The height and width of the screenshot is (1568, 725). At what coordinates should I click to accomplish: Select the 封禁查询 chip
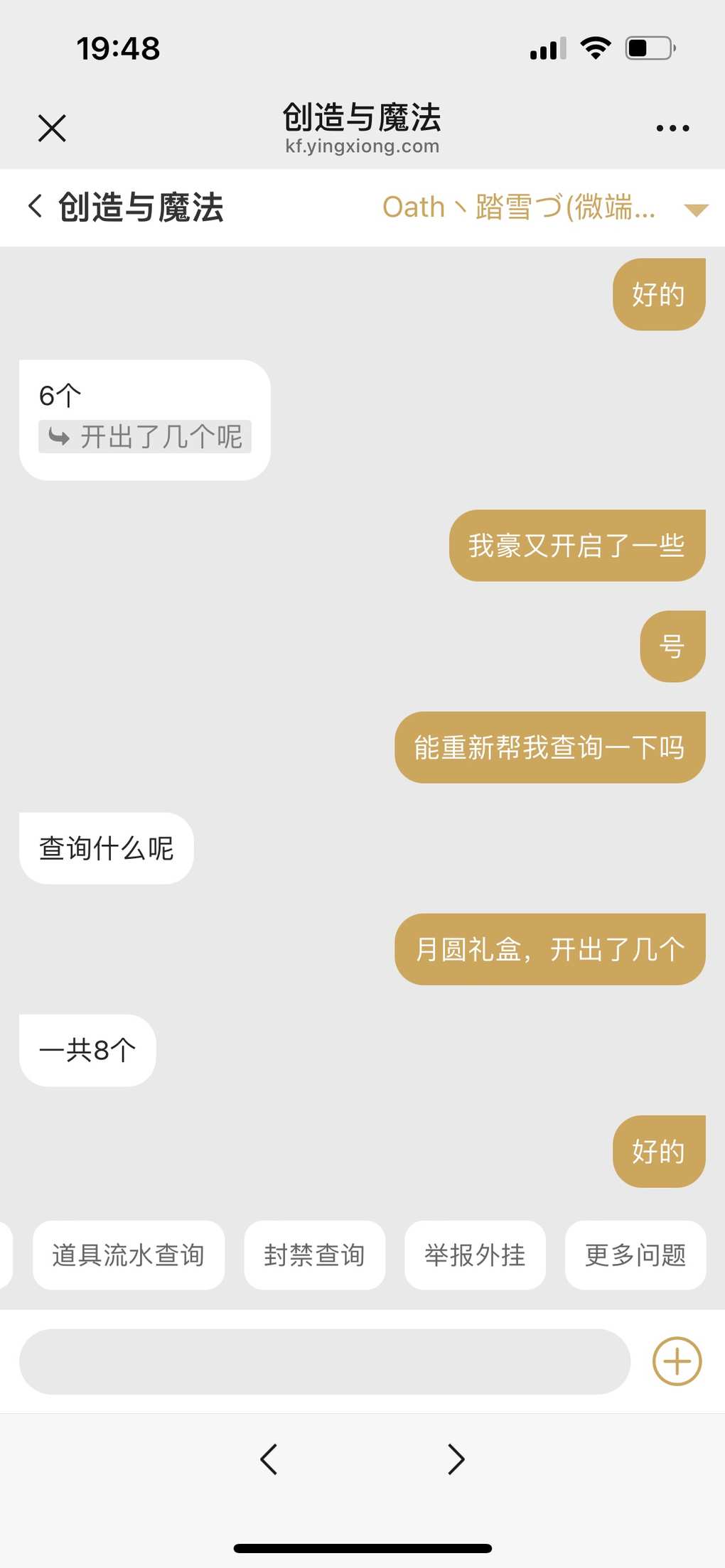[x=315, y=1255]
